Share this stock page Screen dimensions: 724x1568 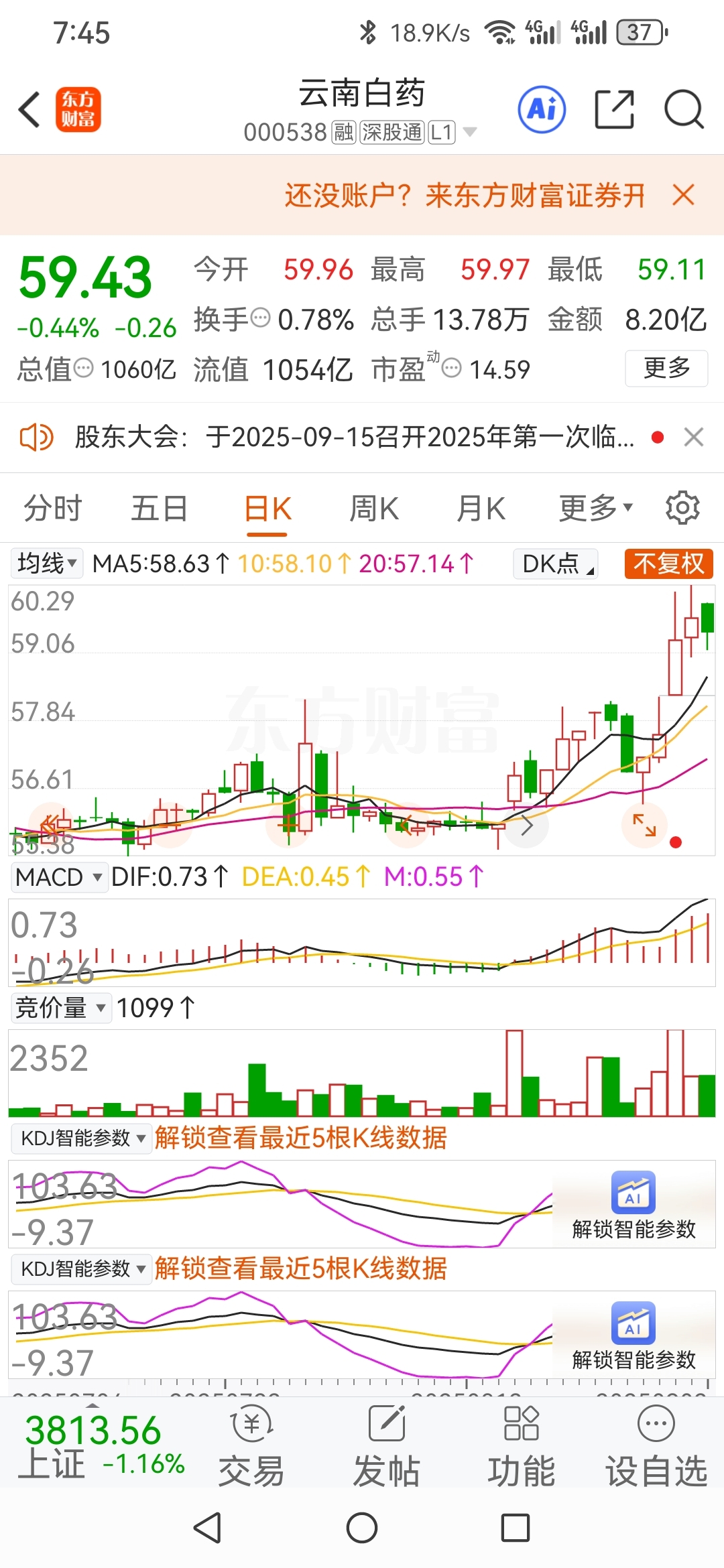tap(614, 109)
